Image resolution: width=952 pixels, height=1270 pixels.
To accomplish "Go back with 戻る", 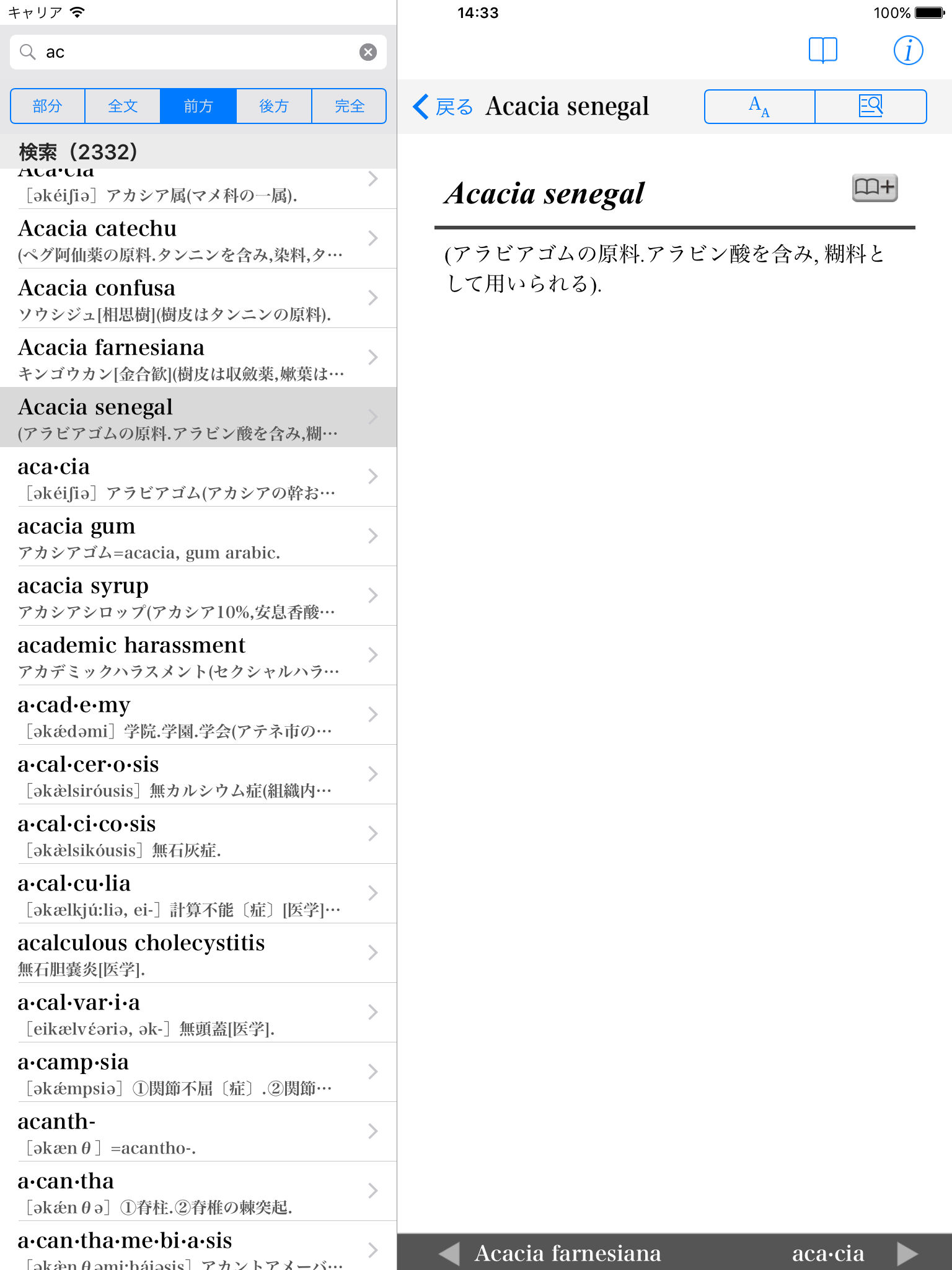I will (443, 107).
